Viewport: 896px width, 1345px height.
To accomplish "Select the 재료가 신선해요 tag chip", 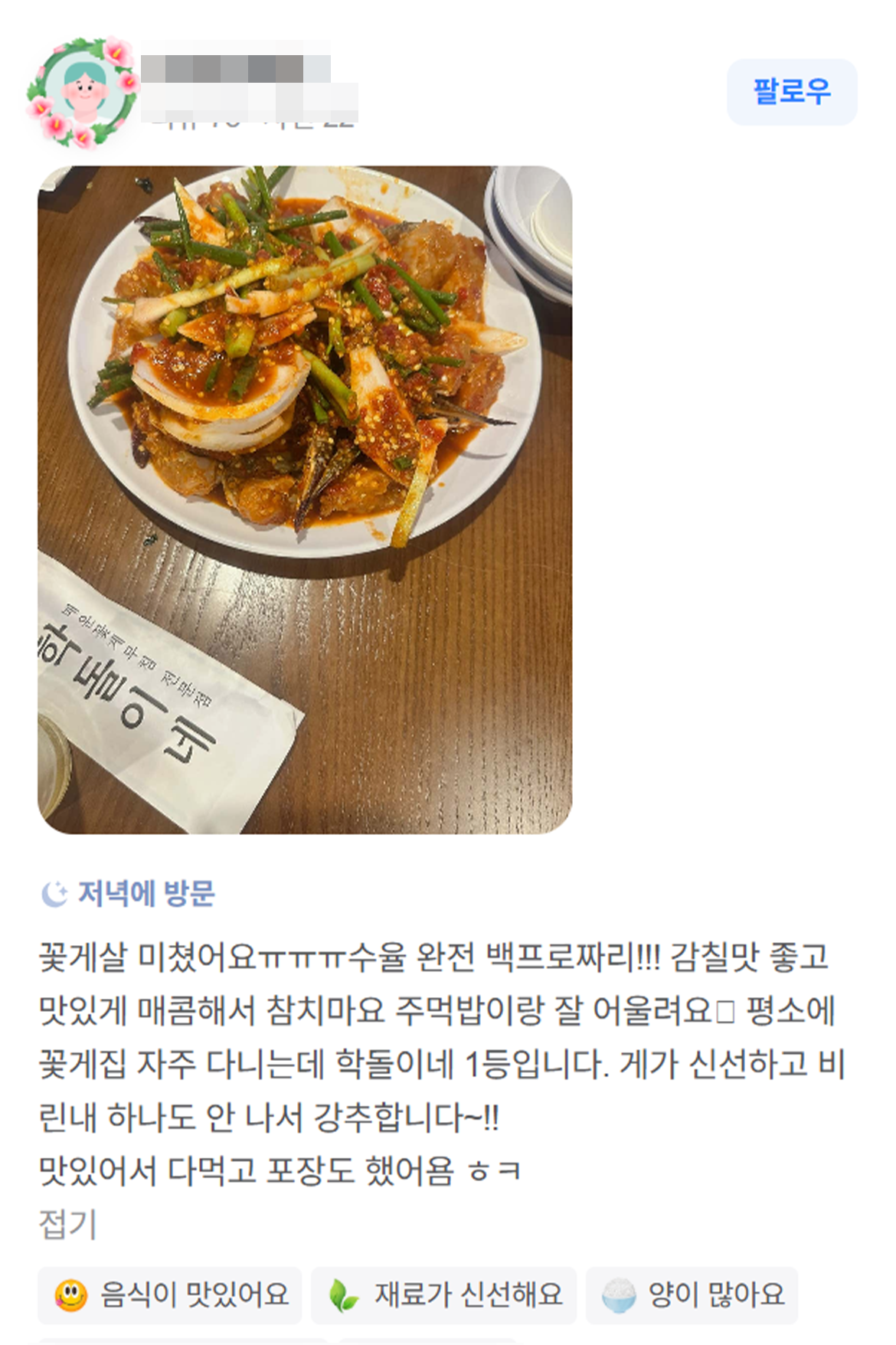I will [444, 1295].
